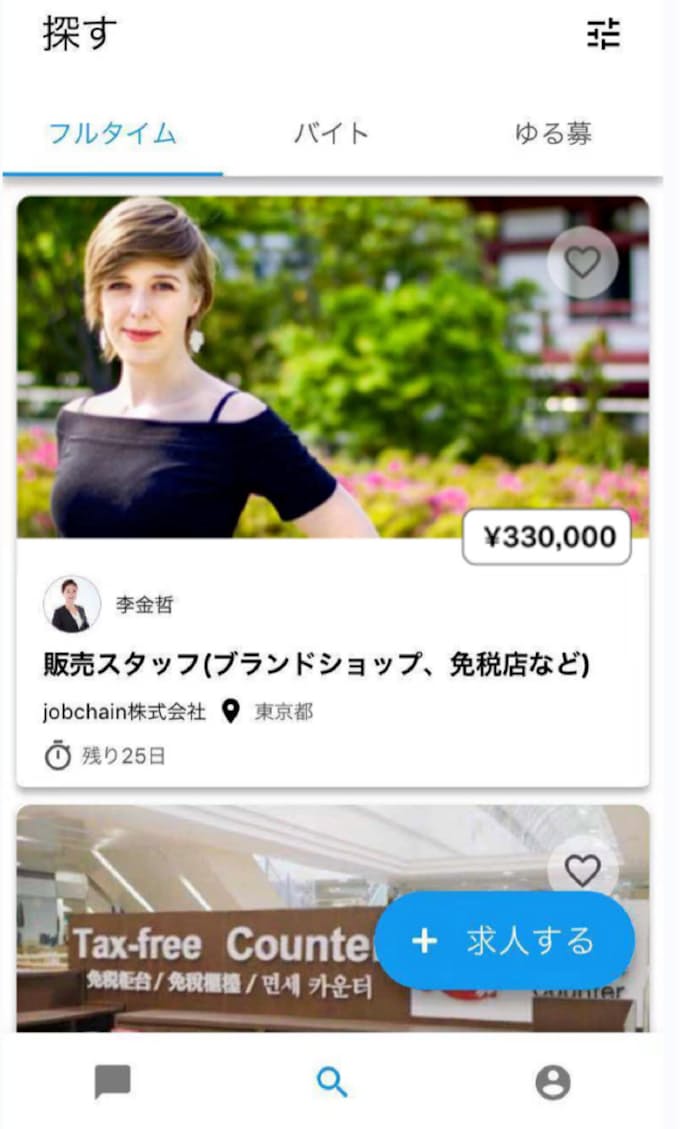Open the account profile tab
This screenshot has height=1129, width=680.
(552, 1082)
